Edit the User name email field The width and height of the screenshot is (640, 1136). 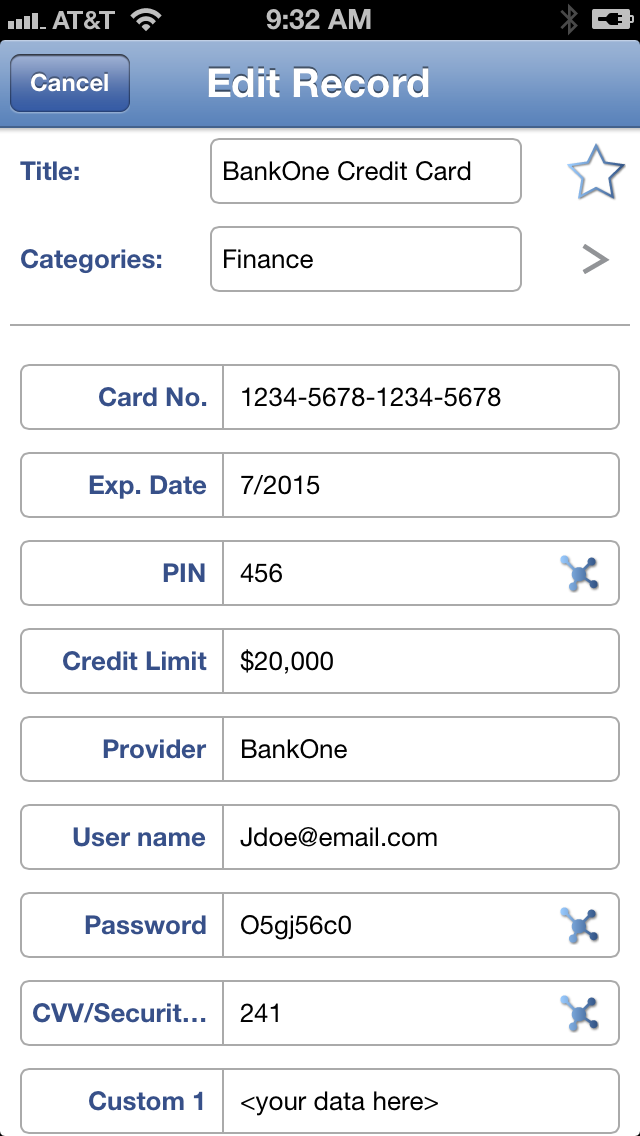pyautogui.click(x=420, y=837)
